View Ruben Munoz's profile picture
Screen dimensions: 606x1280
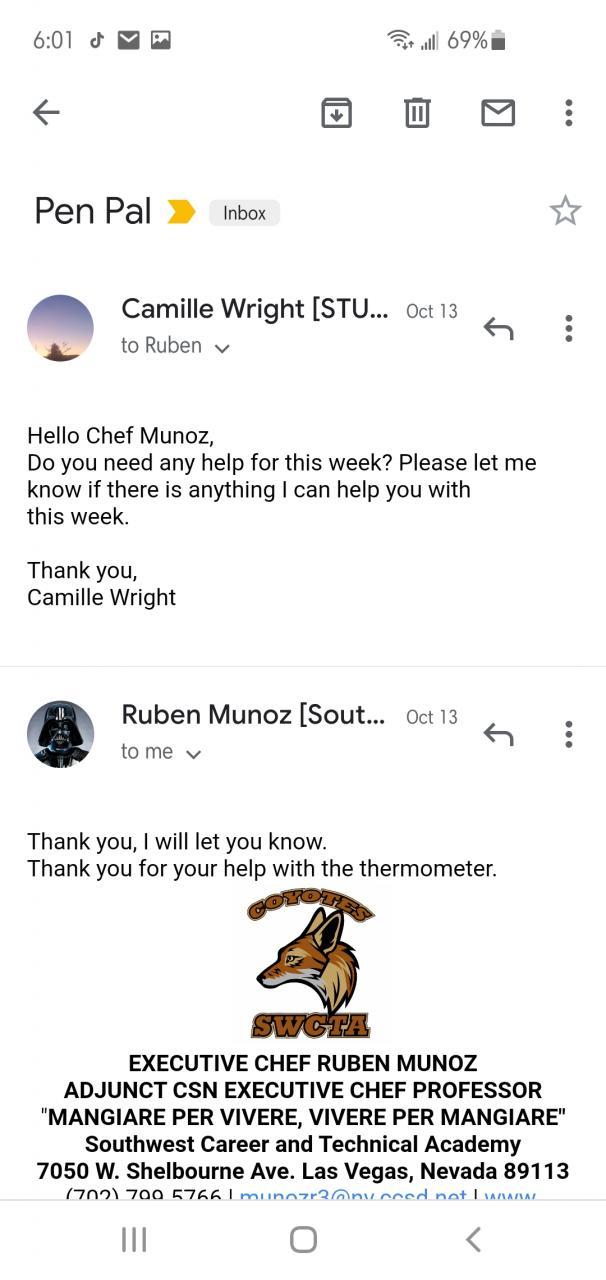60,734
